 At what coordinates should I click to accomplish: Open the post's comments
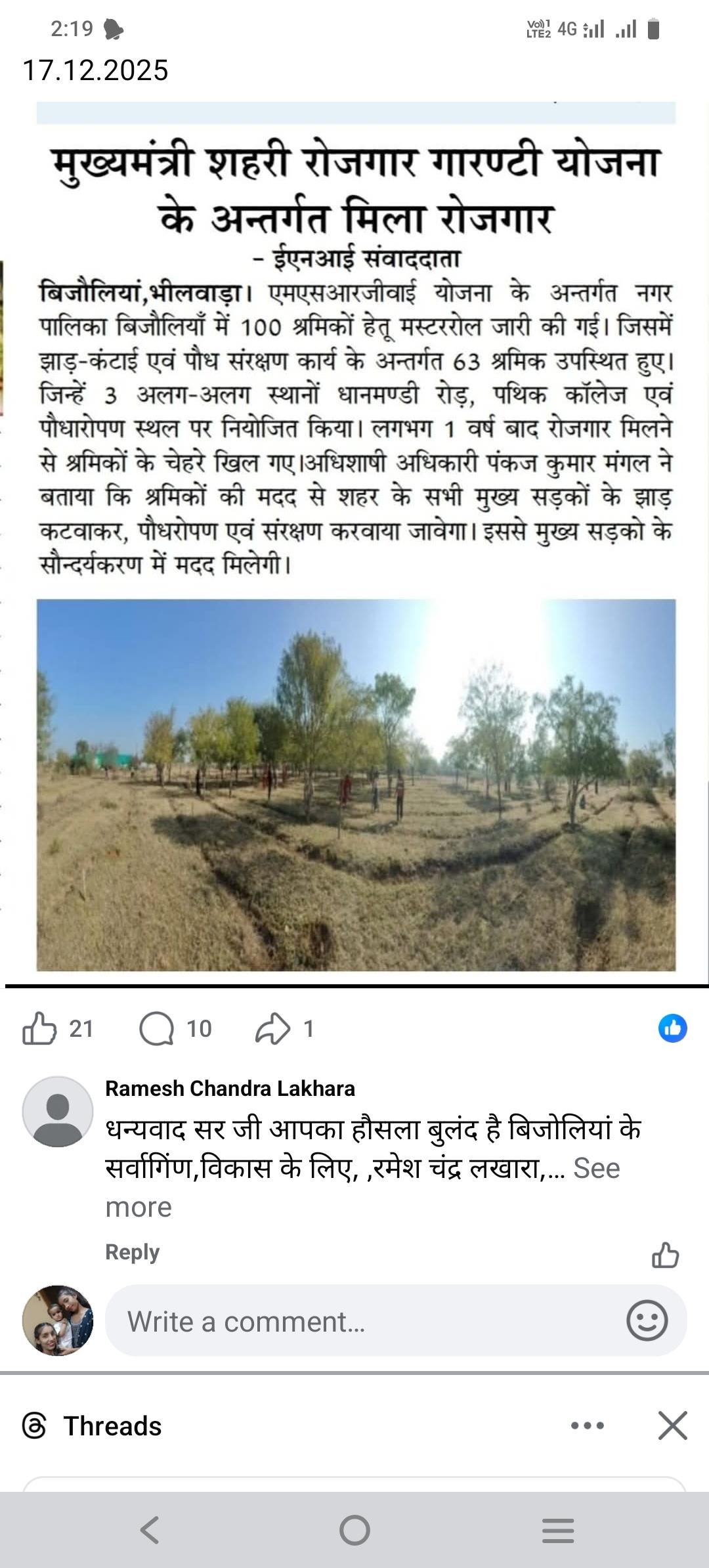tap(158, 1028)
